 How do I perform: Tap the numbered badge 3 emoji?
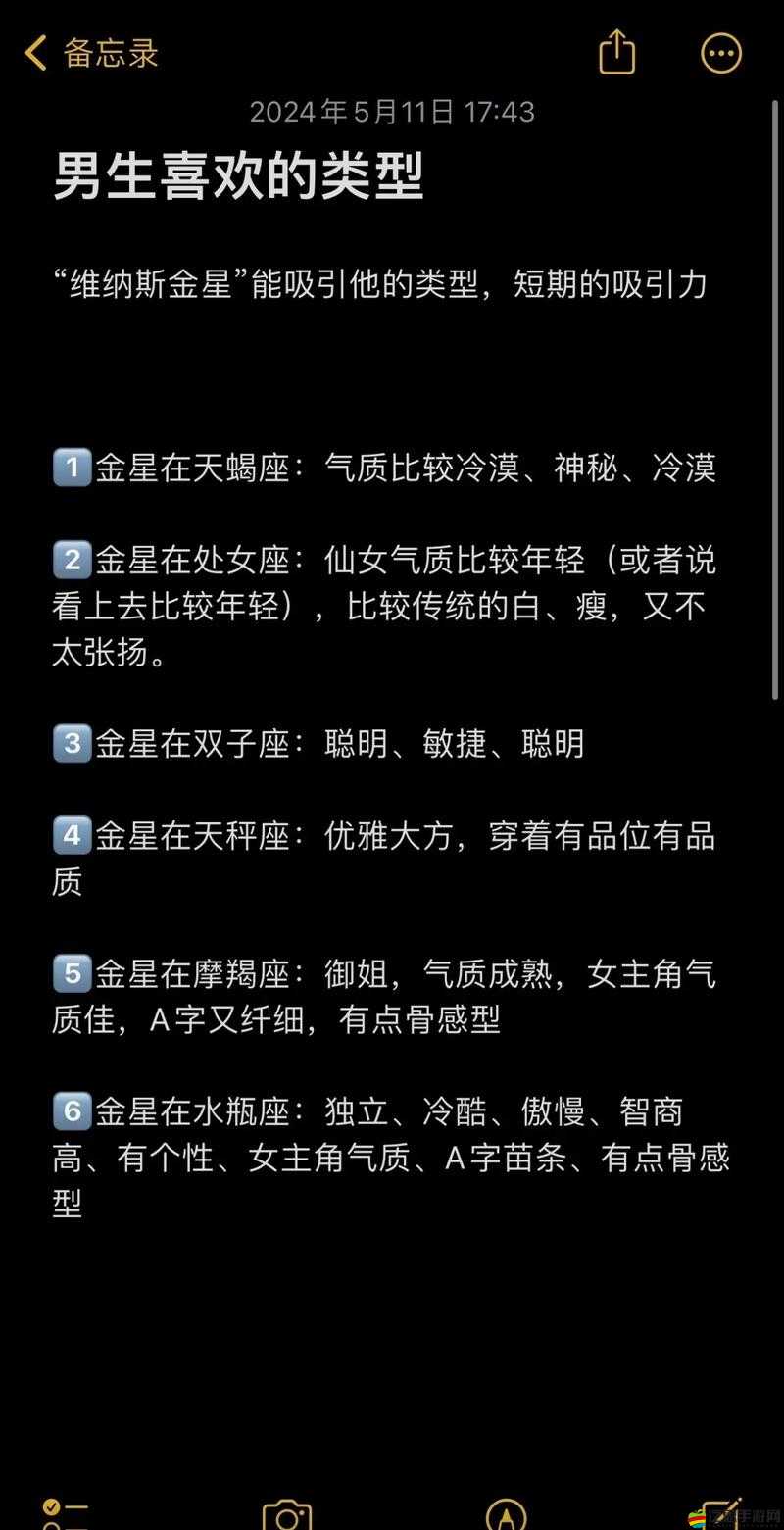70,742
